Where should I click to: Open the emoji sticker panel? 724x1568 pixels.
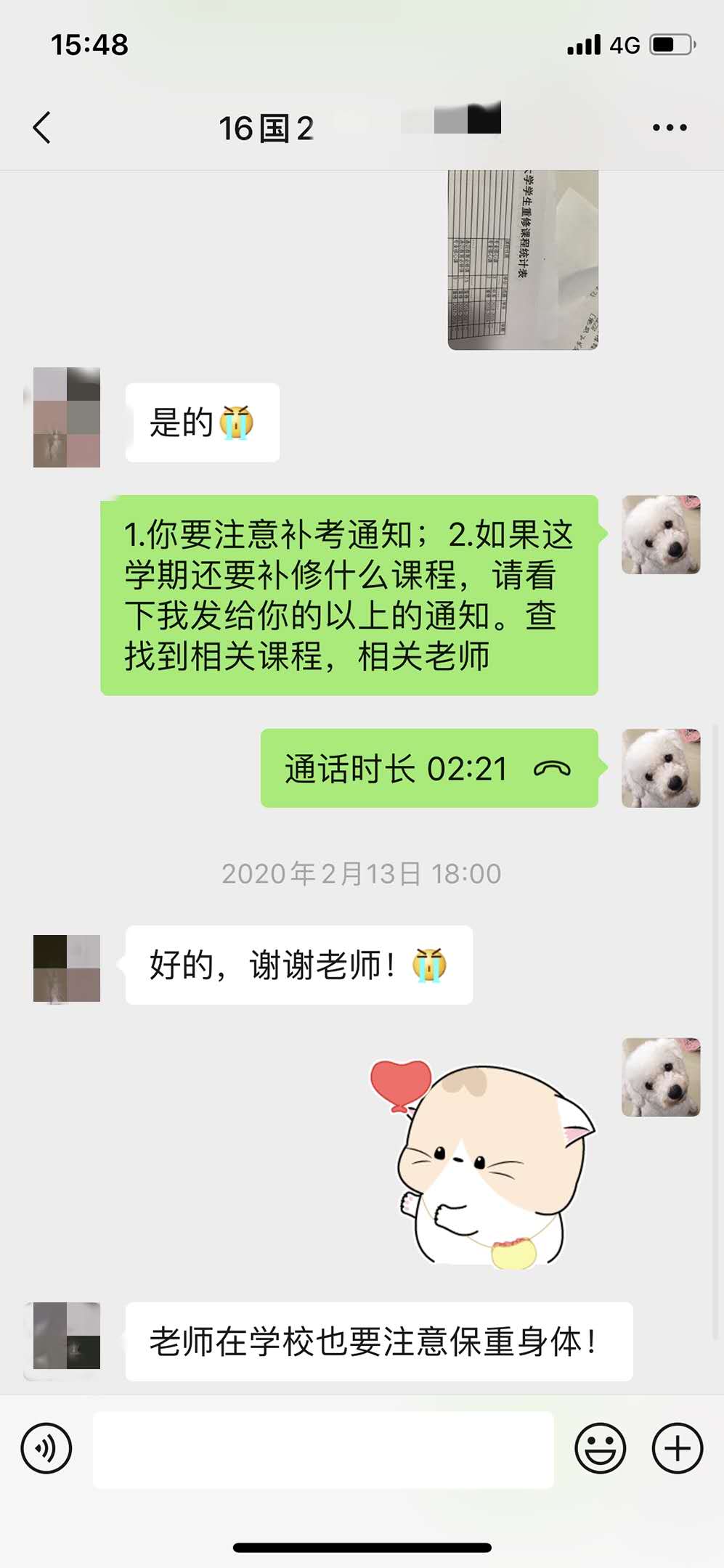coord(600,1448)
